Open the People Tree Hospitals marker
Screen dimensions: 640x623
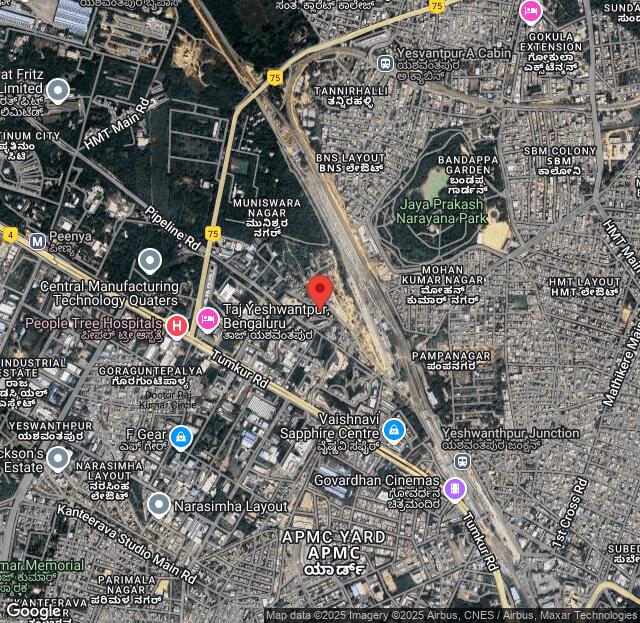point(177,324)
